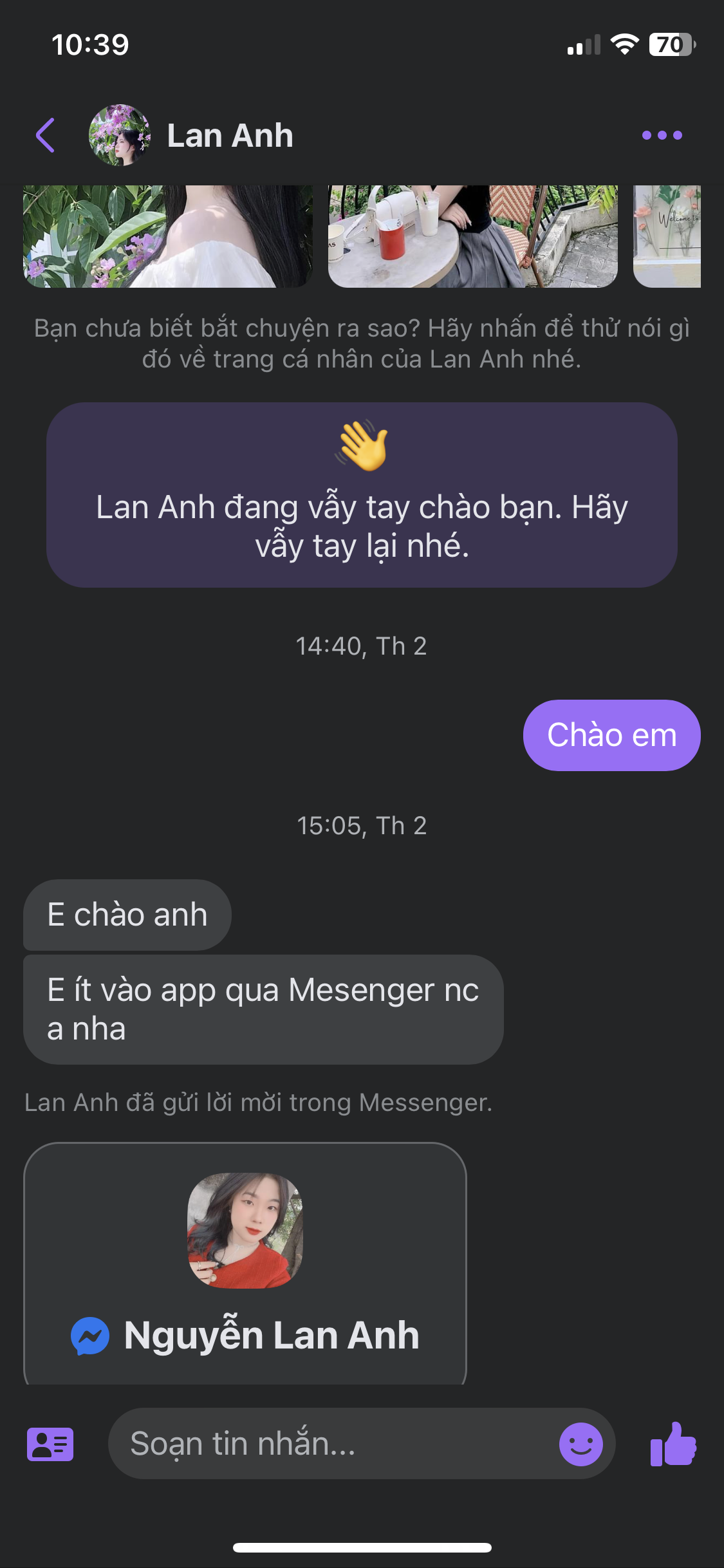Image resolution: width=724 pixels, height=1568 pixels.
Task: Open Lan Anh's profile picture in header
Action: click(x=120, y=135)
